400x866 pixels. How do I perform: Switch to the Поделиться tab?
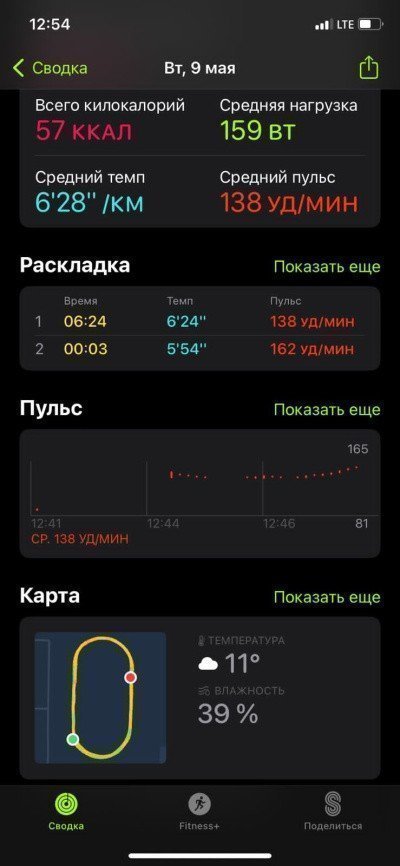pyautogui.click(x=333, y=811)
